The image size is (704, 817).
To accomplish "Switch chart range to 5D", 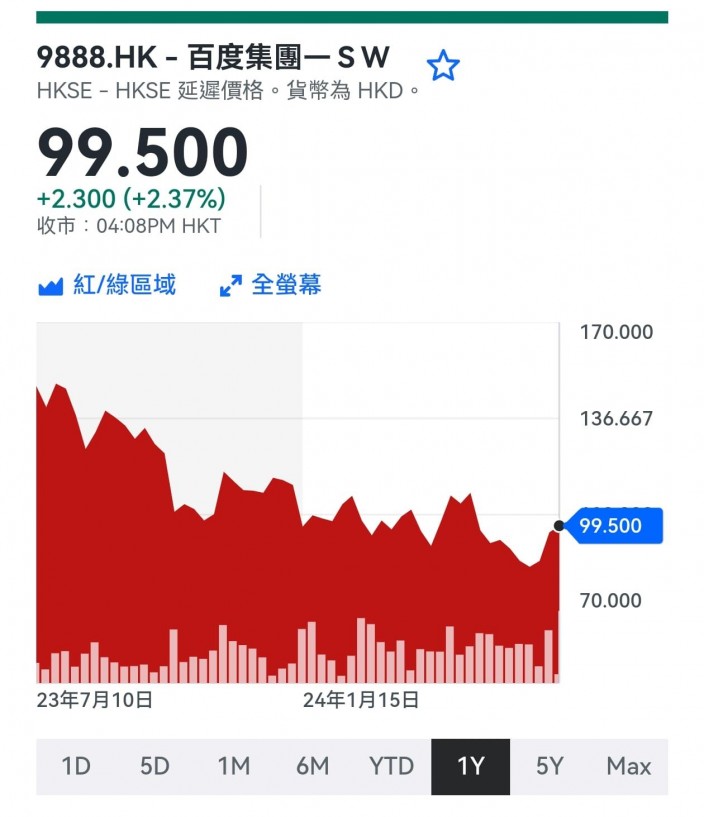I will (x=155, y=766).
